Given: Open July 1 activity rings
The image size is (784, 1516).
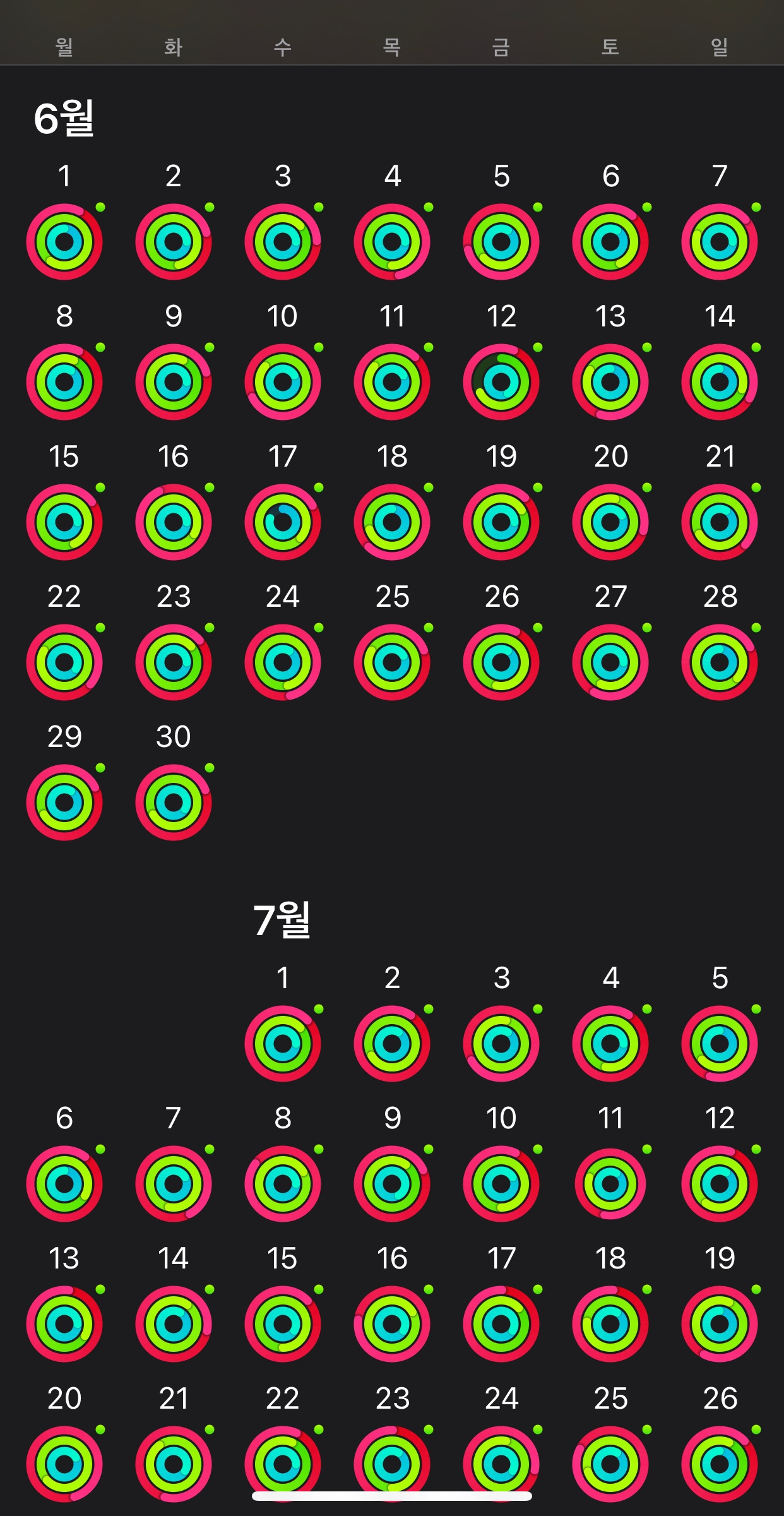Looking at the screenshot, I should click(283, 1044).
